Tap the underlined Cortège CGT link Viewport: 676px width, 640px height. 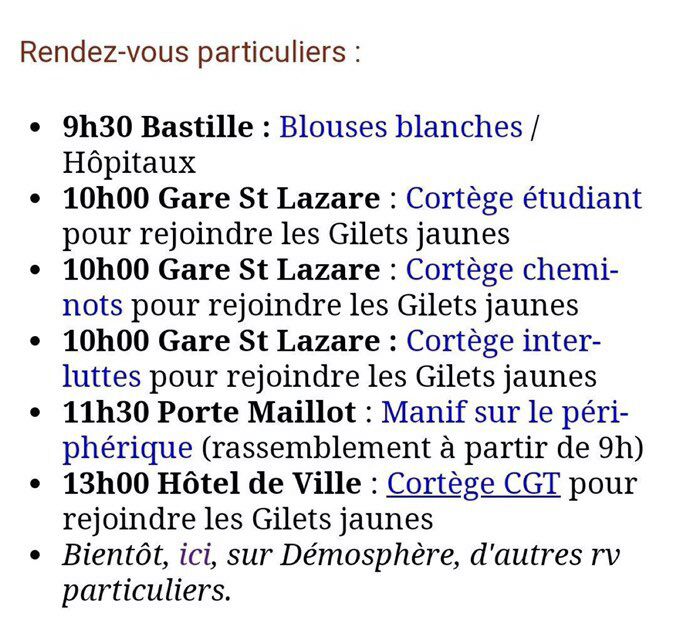[473, 484]
